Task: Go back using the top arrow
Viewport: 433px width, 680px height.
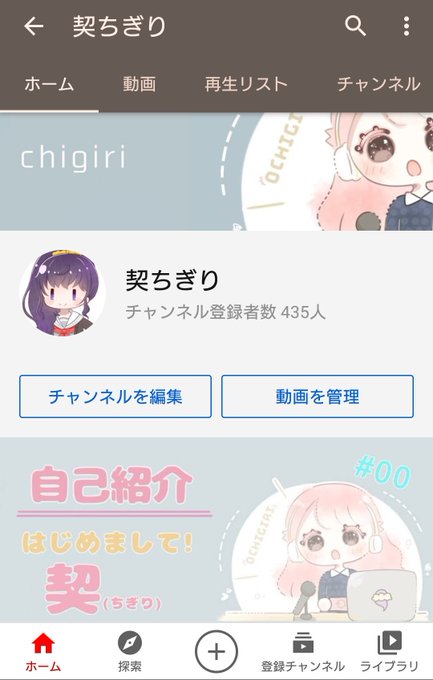Action: click(34, 26)
